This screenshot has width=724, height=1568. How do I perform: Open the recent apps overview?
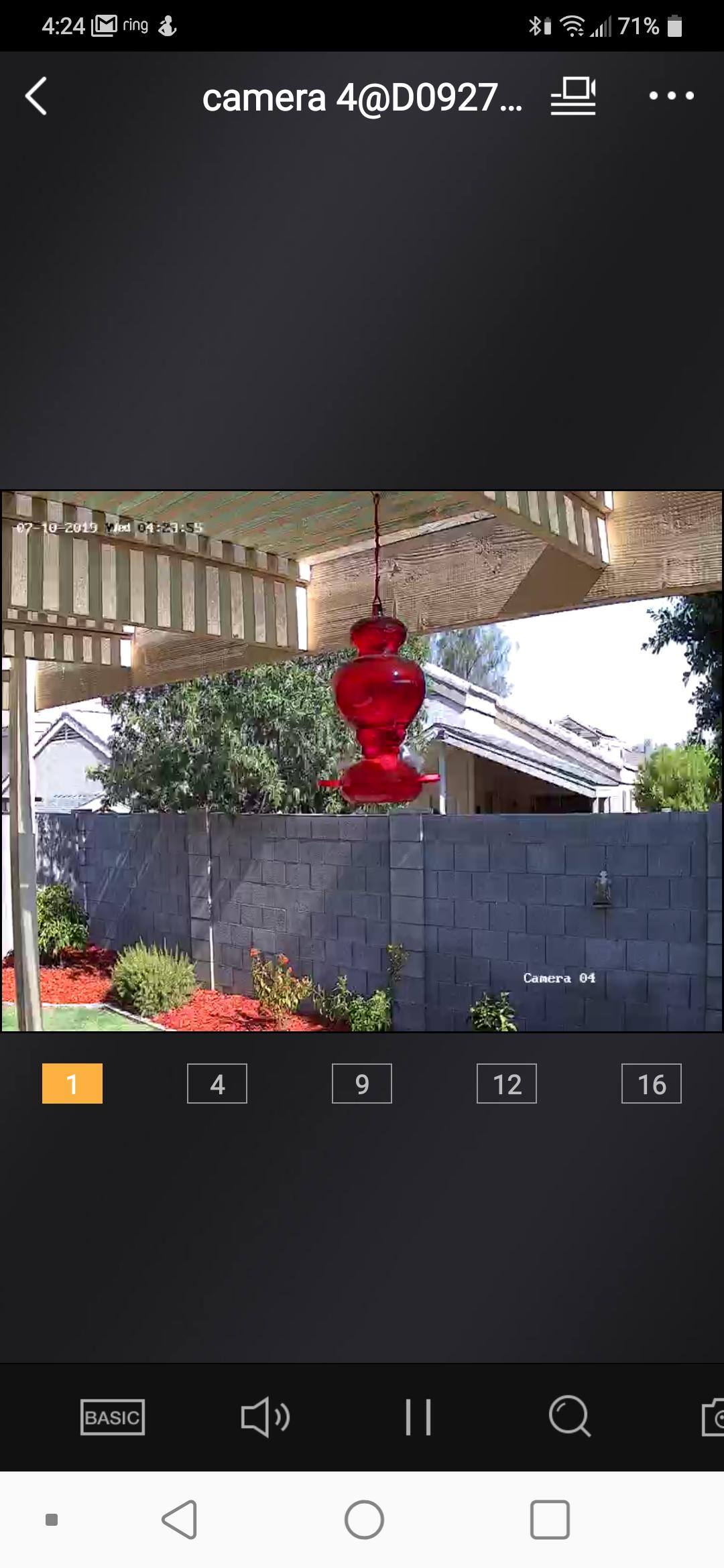(550, 1520)
